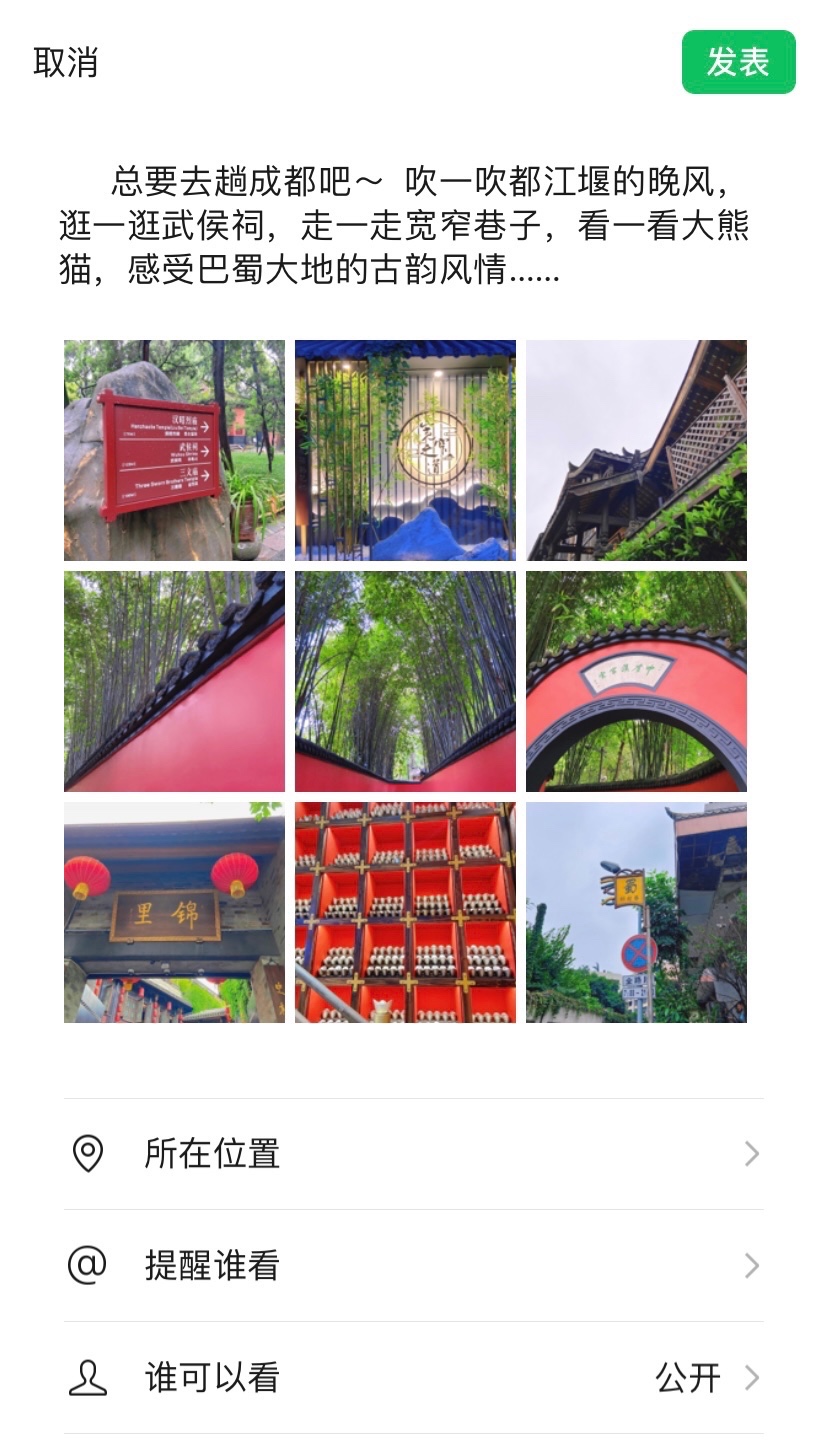Edit the caption text about 成都
Viewport: 828px width, 1451px height.
(x=405, y=226)
